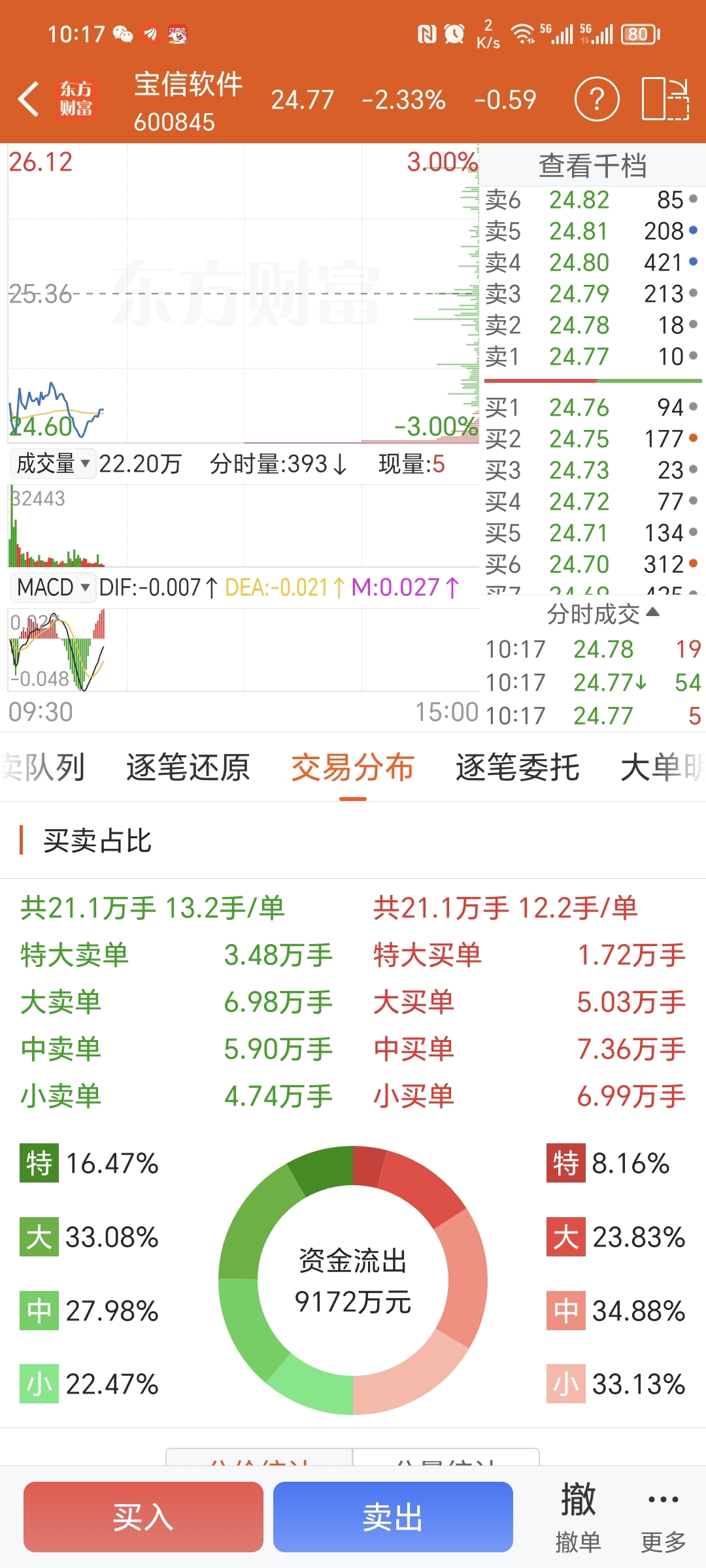Collapse the 分时成交 section
This screenshot has width=706, height=1568.
coord(602,614)
